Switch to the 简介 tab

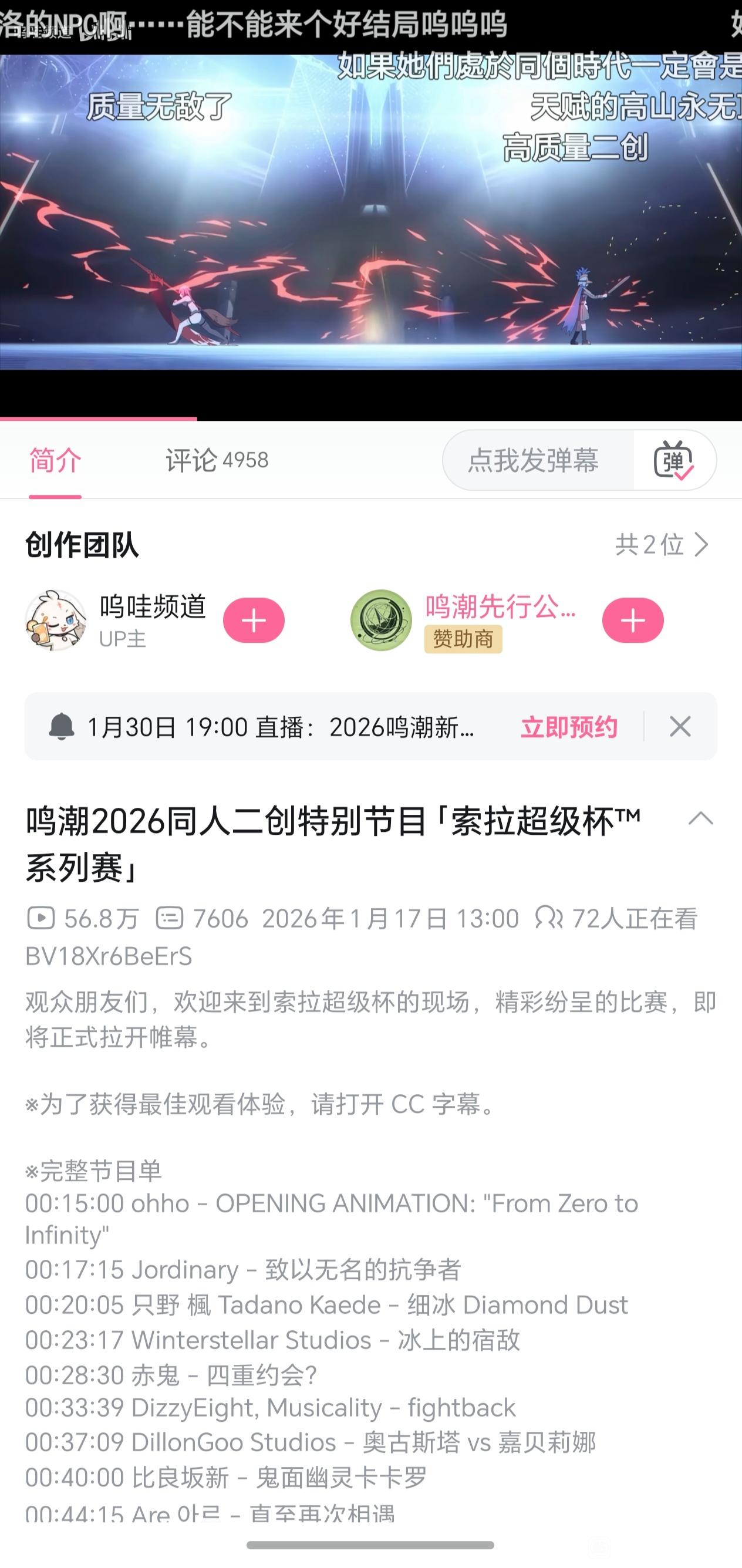[x=55, y=460]
